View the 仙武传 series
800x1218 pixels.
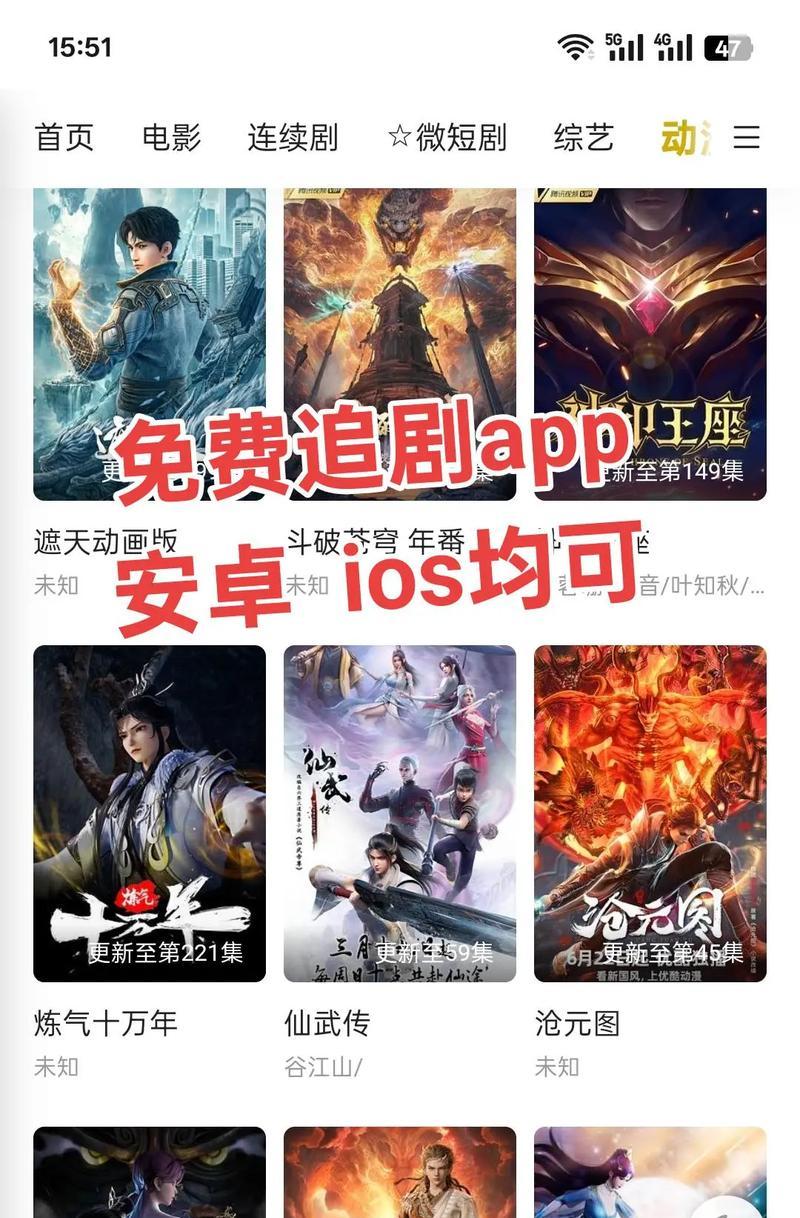pos(399,812)
